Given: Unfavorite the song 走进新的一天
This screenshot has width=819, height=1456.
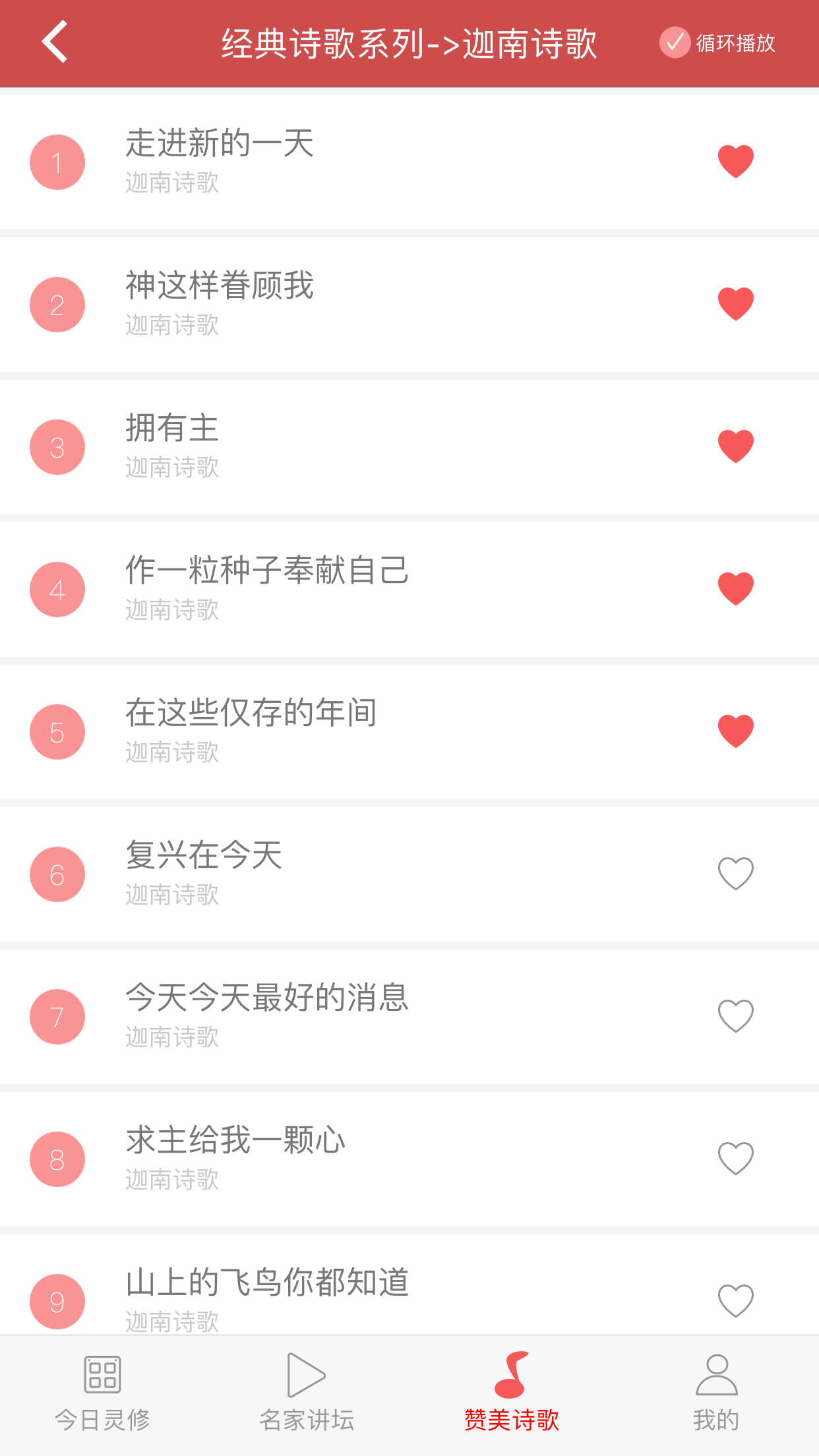Looking at the screenshot, I should click(x=735, y=162).
